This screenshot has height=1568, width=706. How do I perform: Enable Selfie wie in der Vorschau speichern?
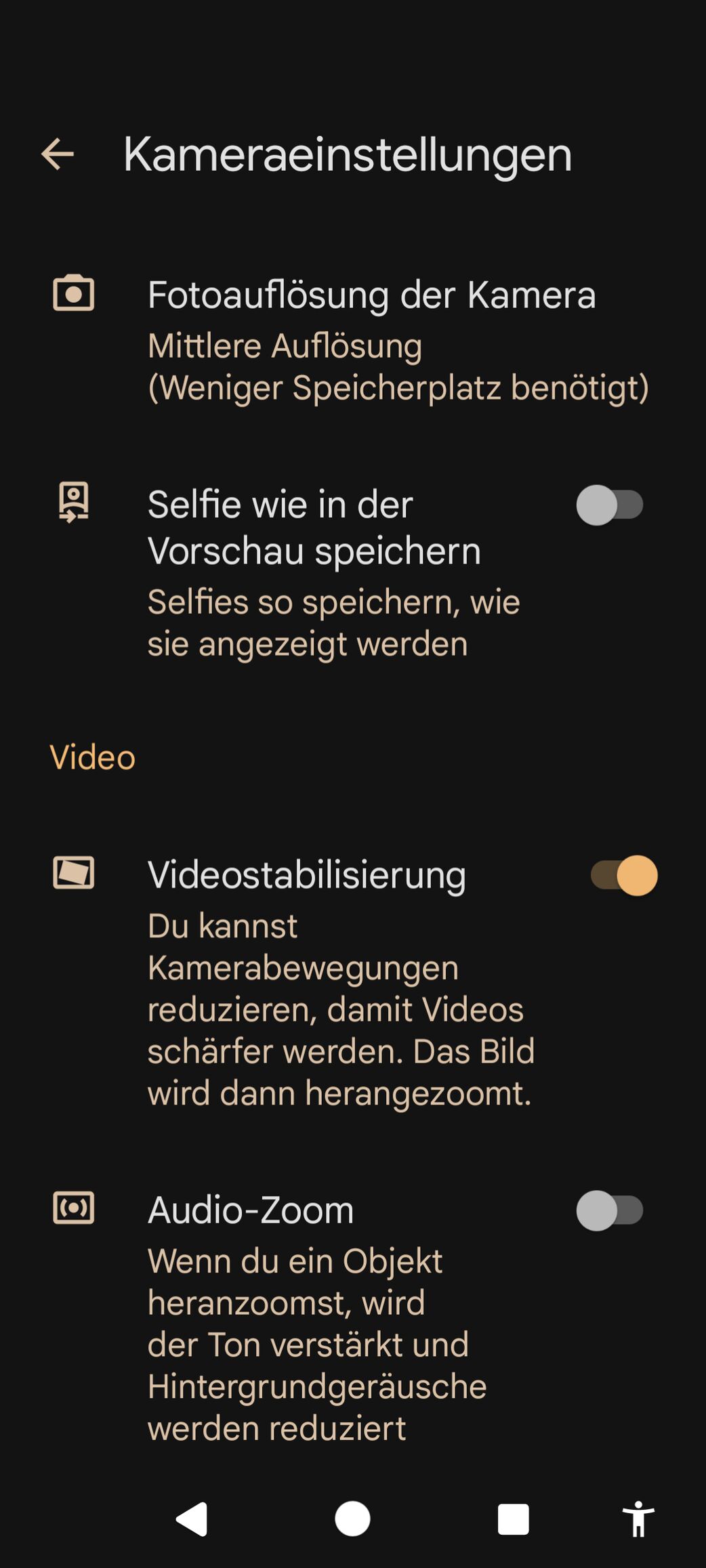pos(610,505)
